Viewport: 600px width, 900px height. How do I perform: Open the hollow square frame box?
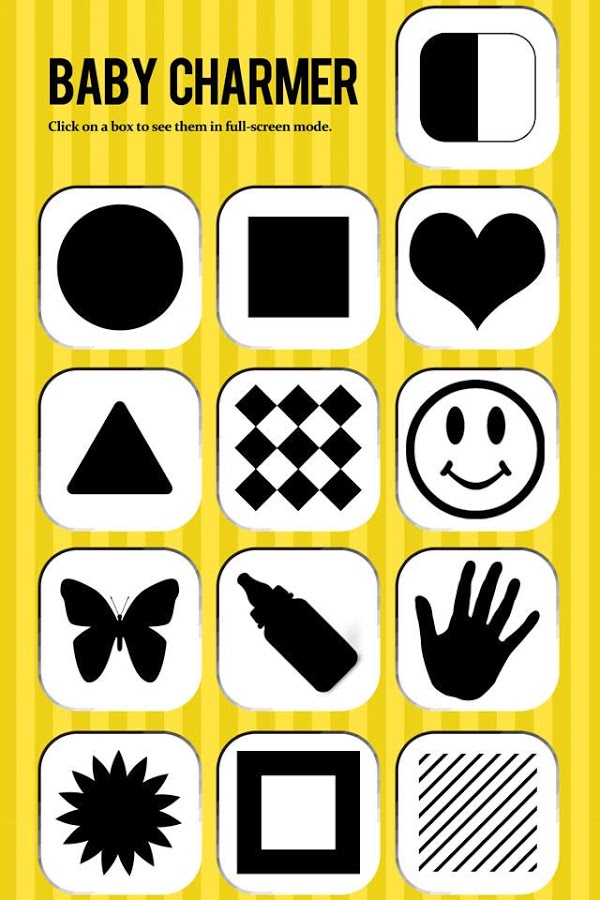(298, 810)
